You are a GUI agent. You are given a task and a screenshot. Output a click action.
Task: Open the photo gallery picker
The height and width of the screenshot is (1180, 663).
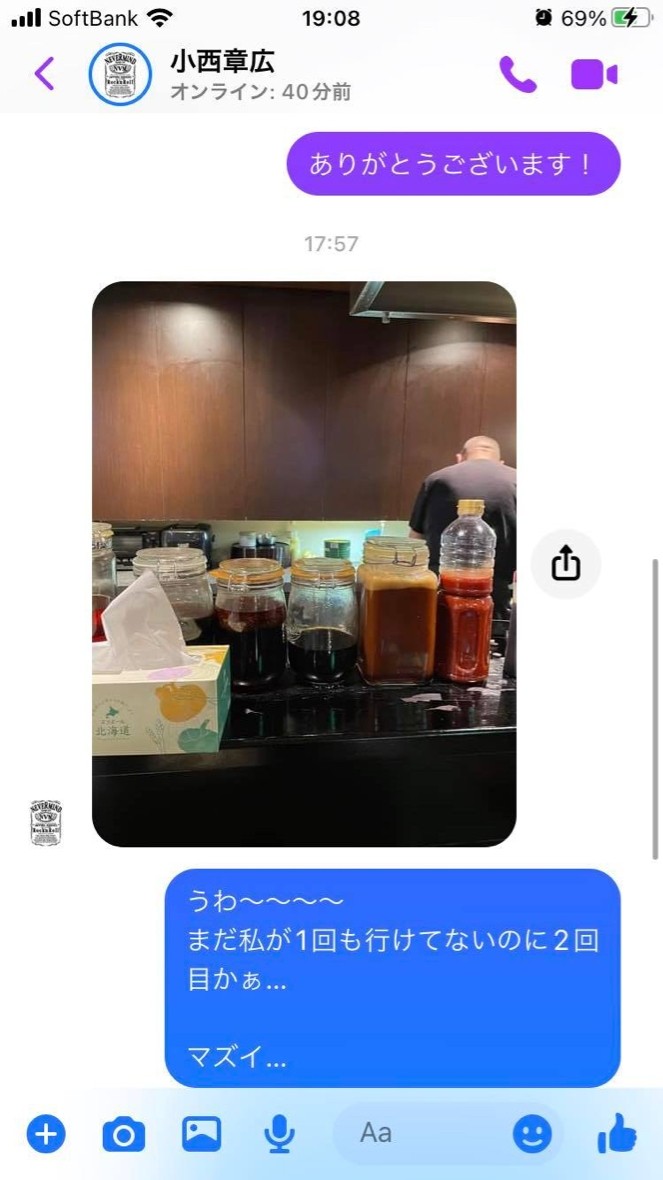tap(201, 1134)
